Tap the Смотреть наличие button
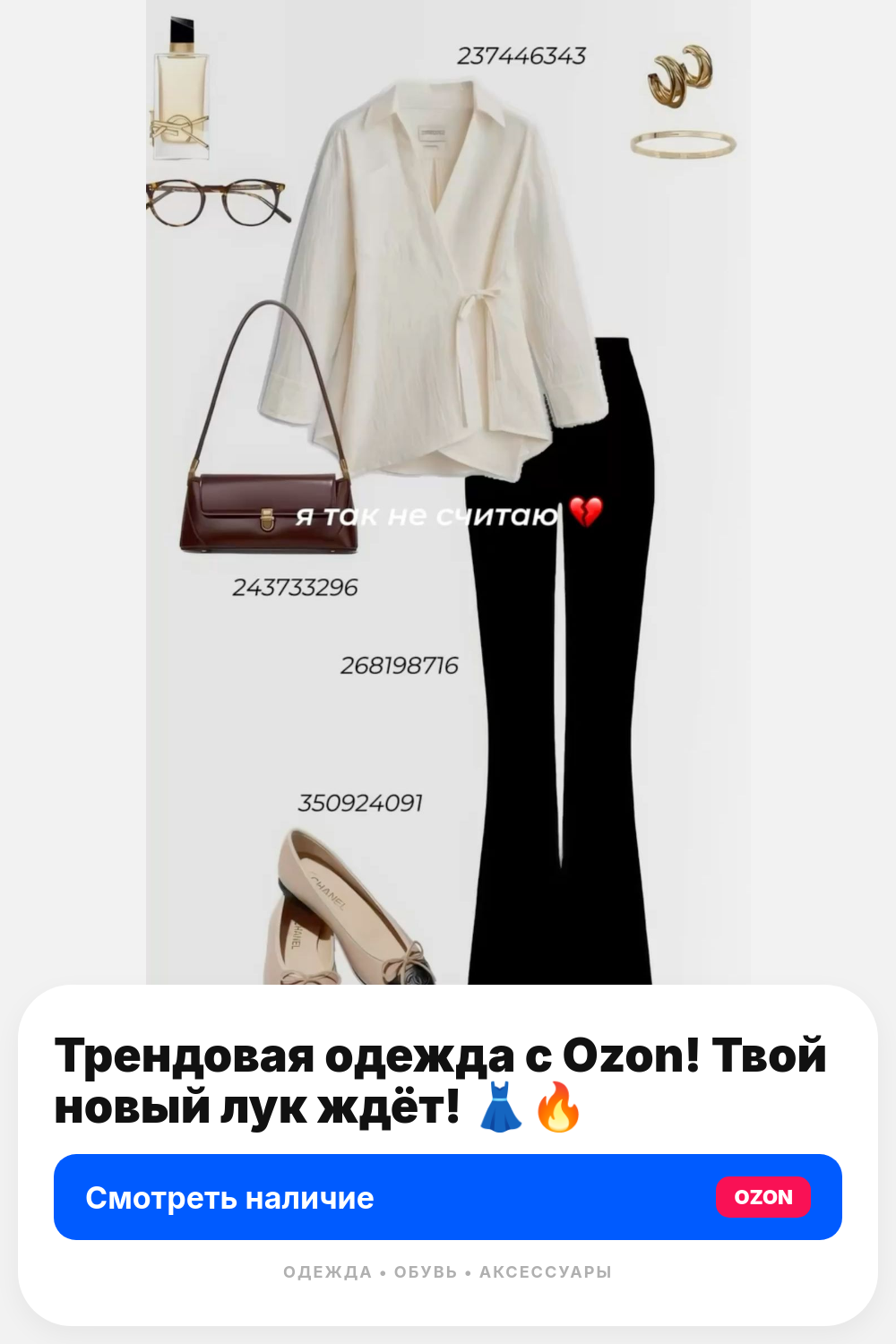The image size is (896, 1344). point(448,1197)
